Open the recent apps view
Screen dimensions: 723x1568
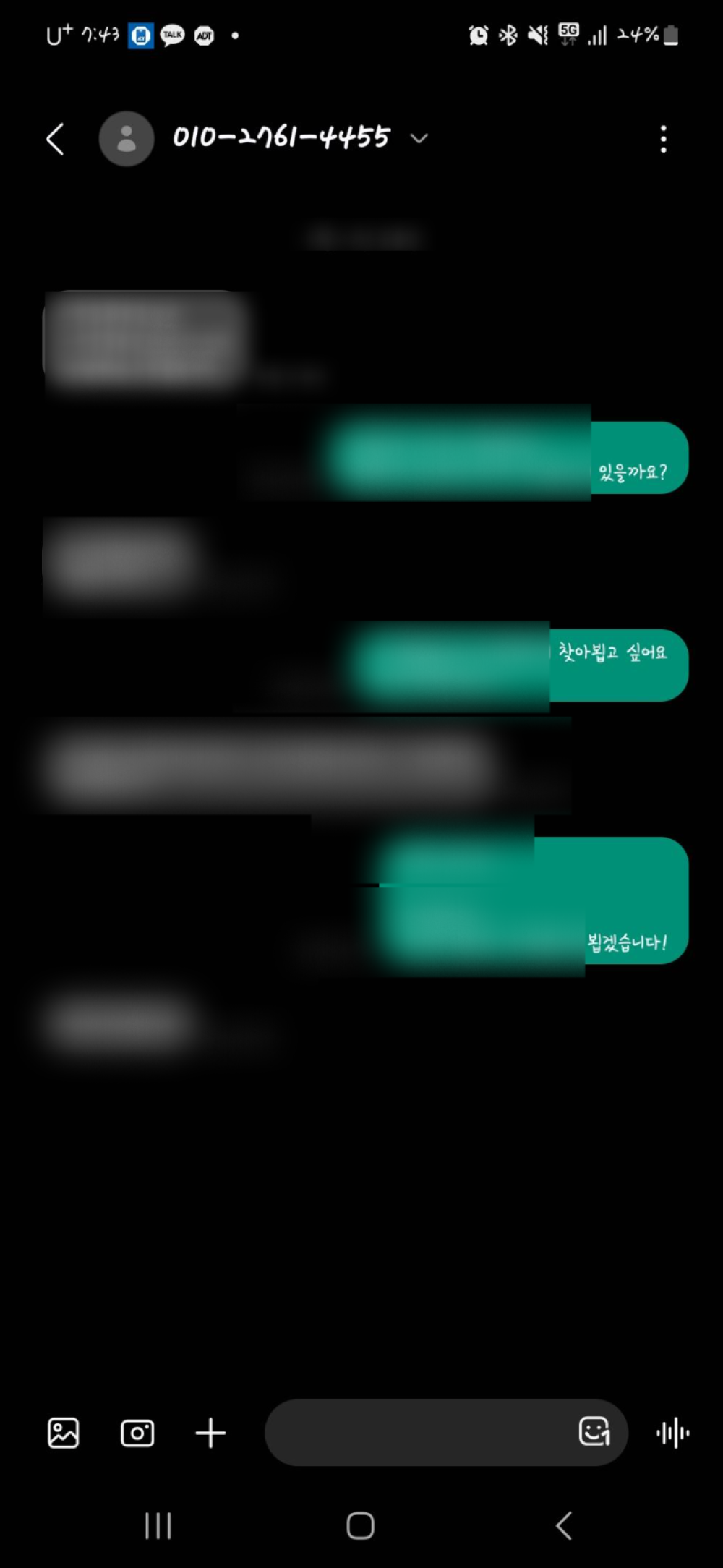[158, 1525]
